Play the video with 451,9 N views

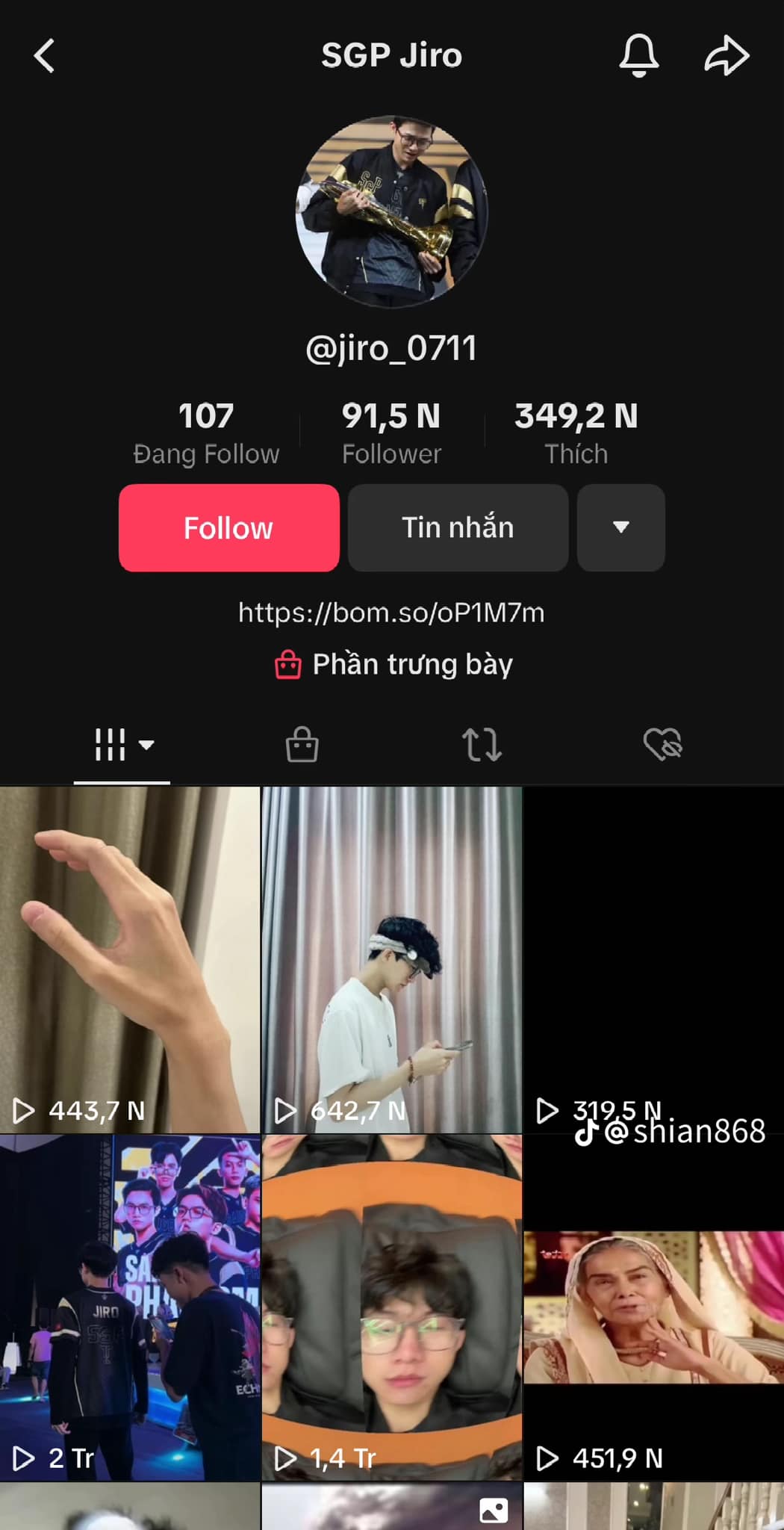[653, 1307]
